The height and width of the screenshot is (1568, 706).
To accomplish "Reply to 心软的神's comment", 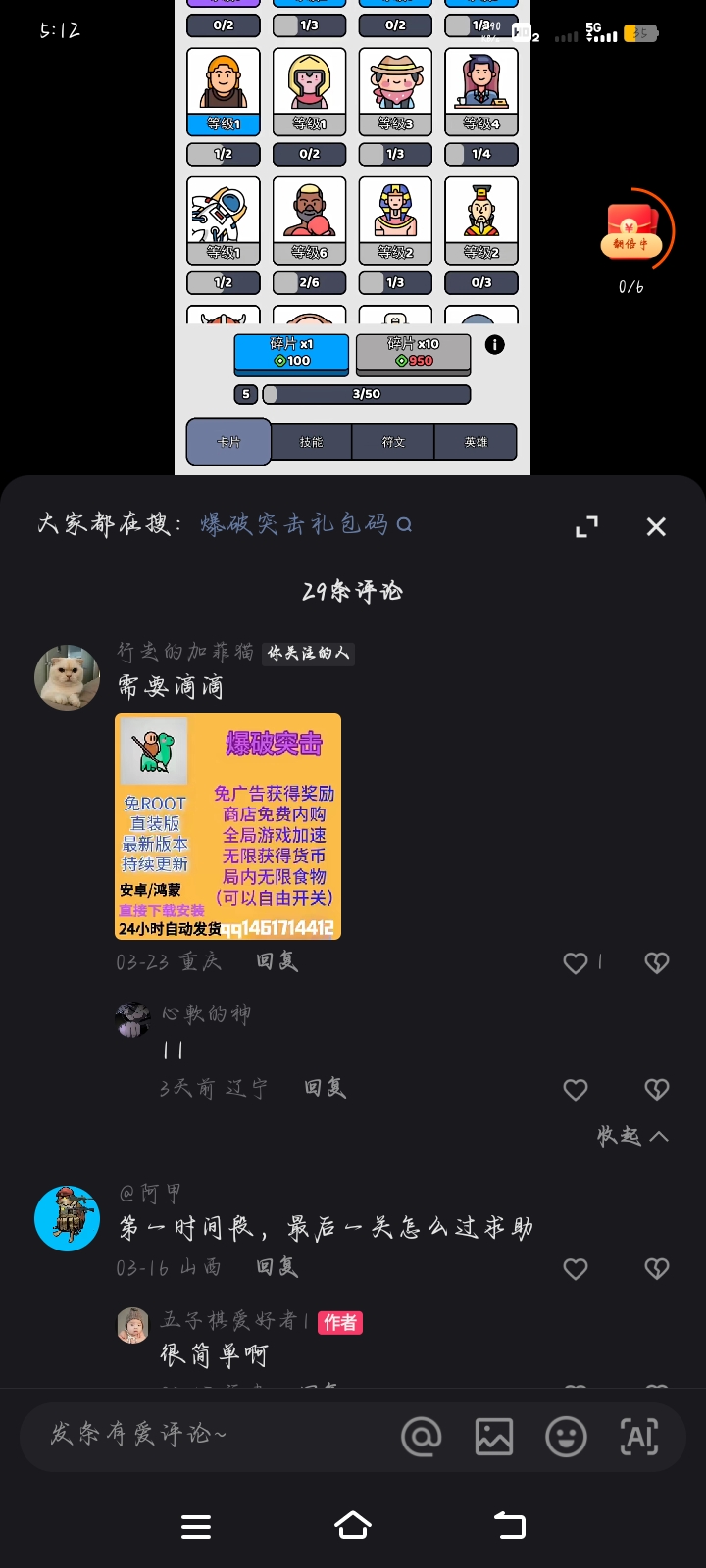I will 325,1088.
